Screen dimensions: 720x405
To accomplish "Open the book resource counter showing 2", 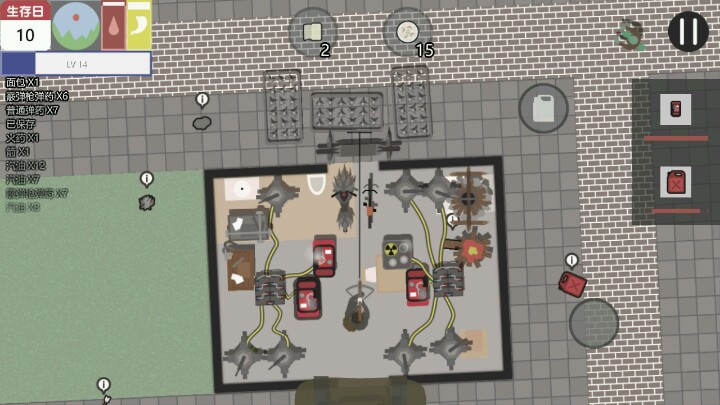I will pos(313,32).
